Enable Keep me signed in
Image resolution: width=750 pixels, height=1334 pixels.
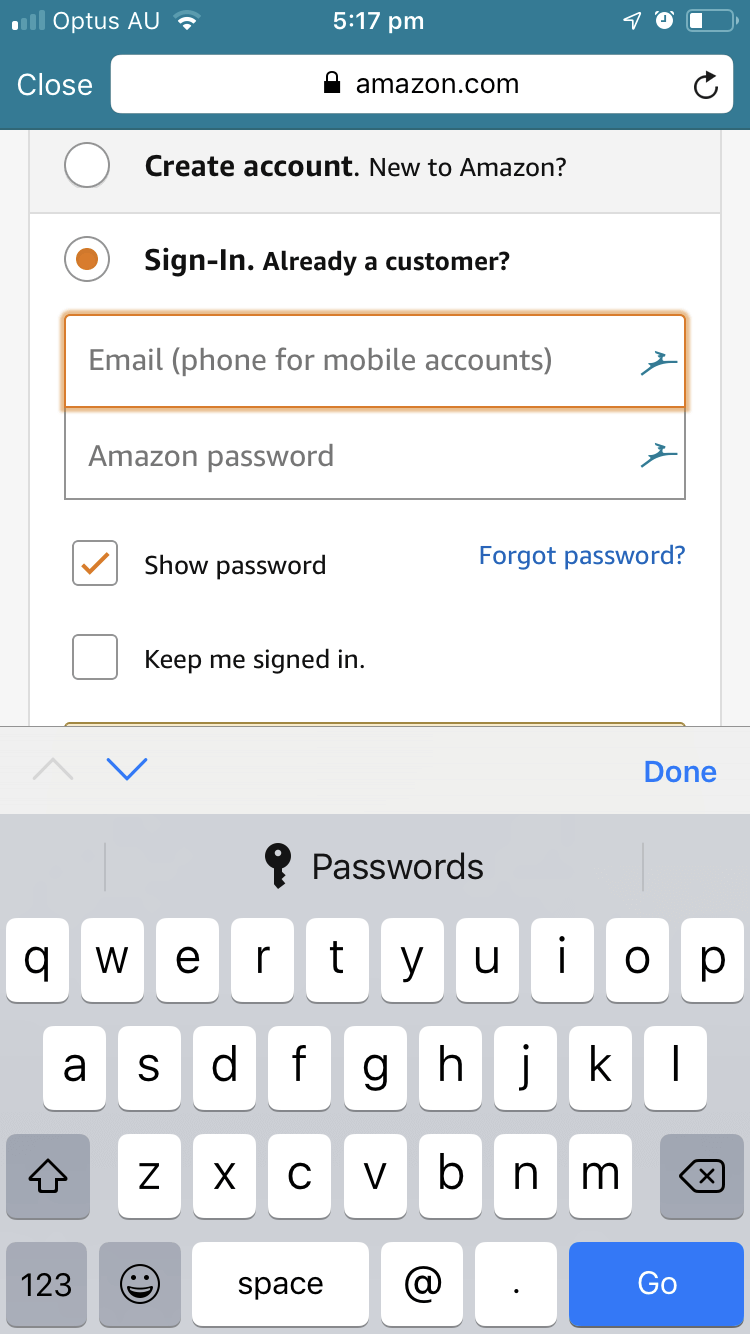coord(95,658)
